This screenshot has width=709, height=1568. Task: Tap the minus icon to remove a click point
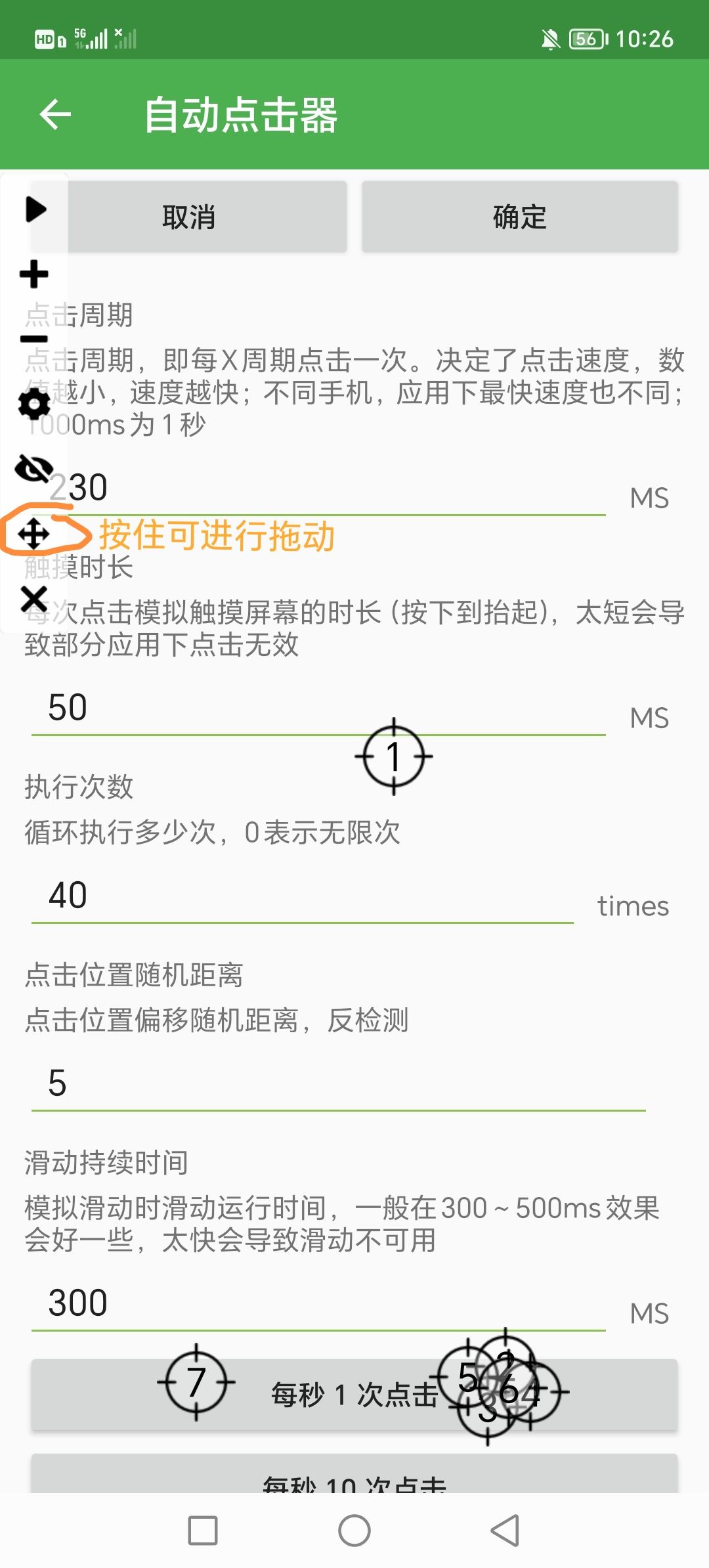(34, 339)
